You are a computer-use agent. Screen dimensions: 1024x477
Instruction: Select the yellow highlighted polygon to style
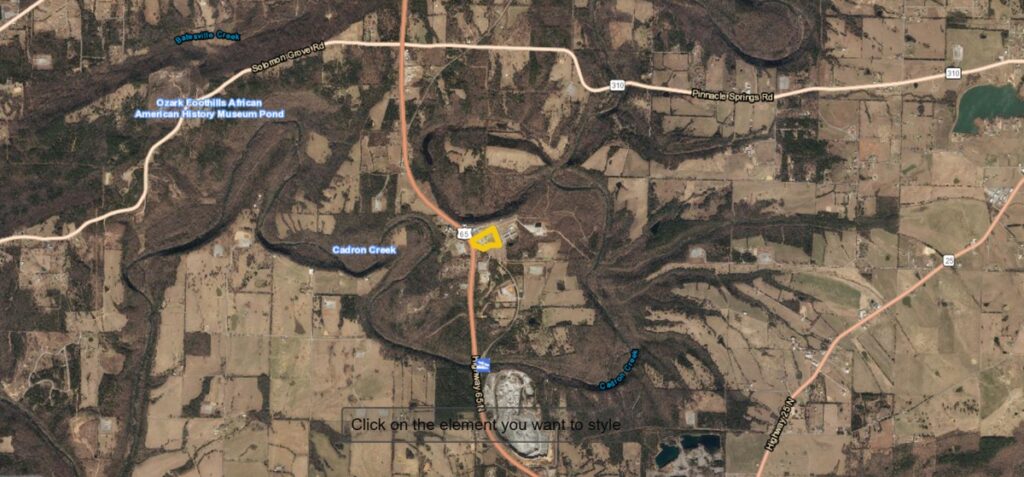486,240
